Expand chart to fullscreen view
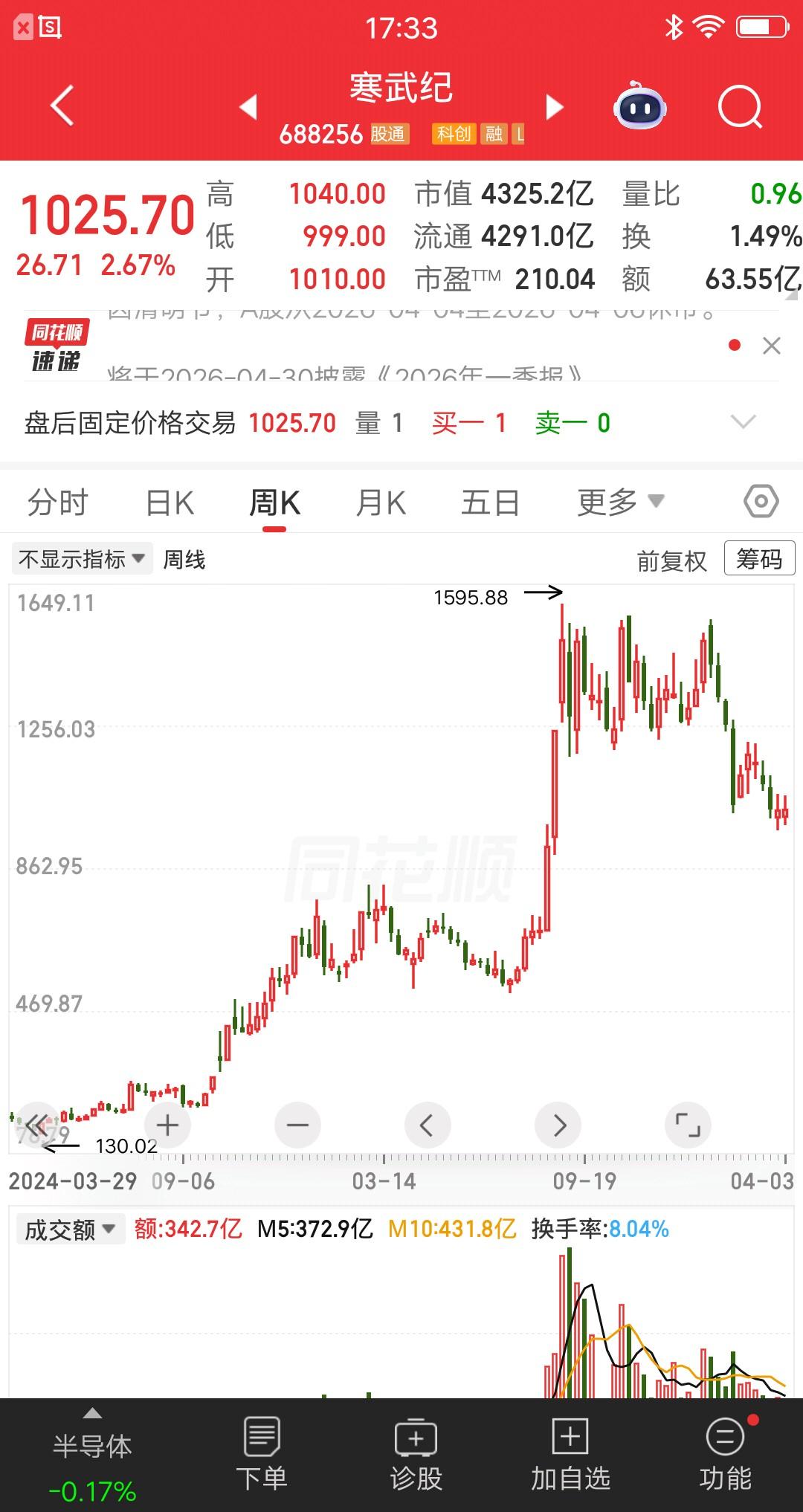Image resolution: width=803 pixels, height=1512 pixels. click(688, 1125)
